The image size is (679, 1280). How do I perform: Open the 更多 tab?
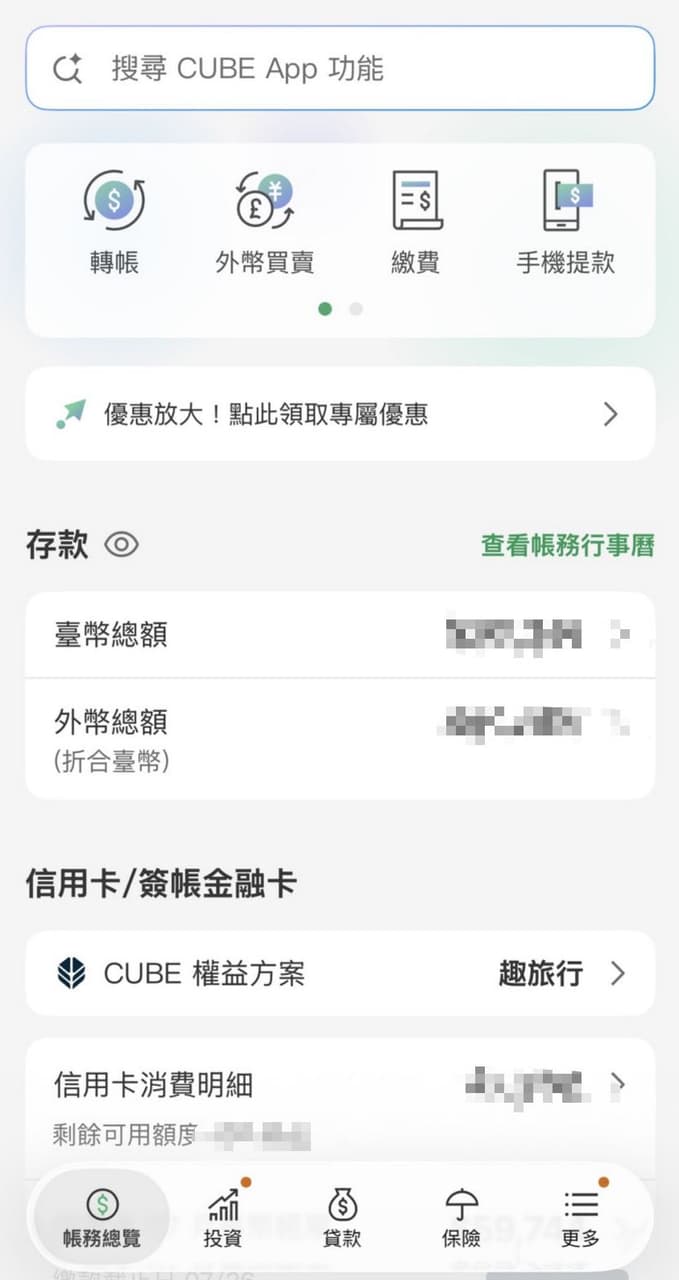tap(580, 1217)
